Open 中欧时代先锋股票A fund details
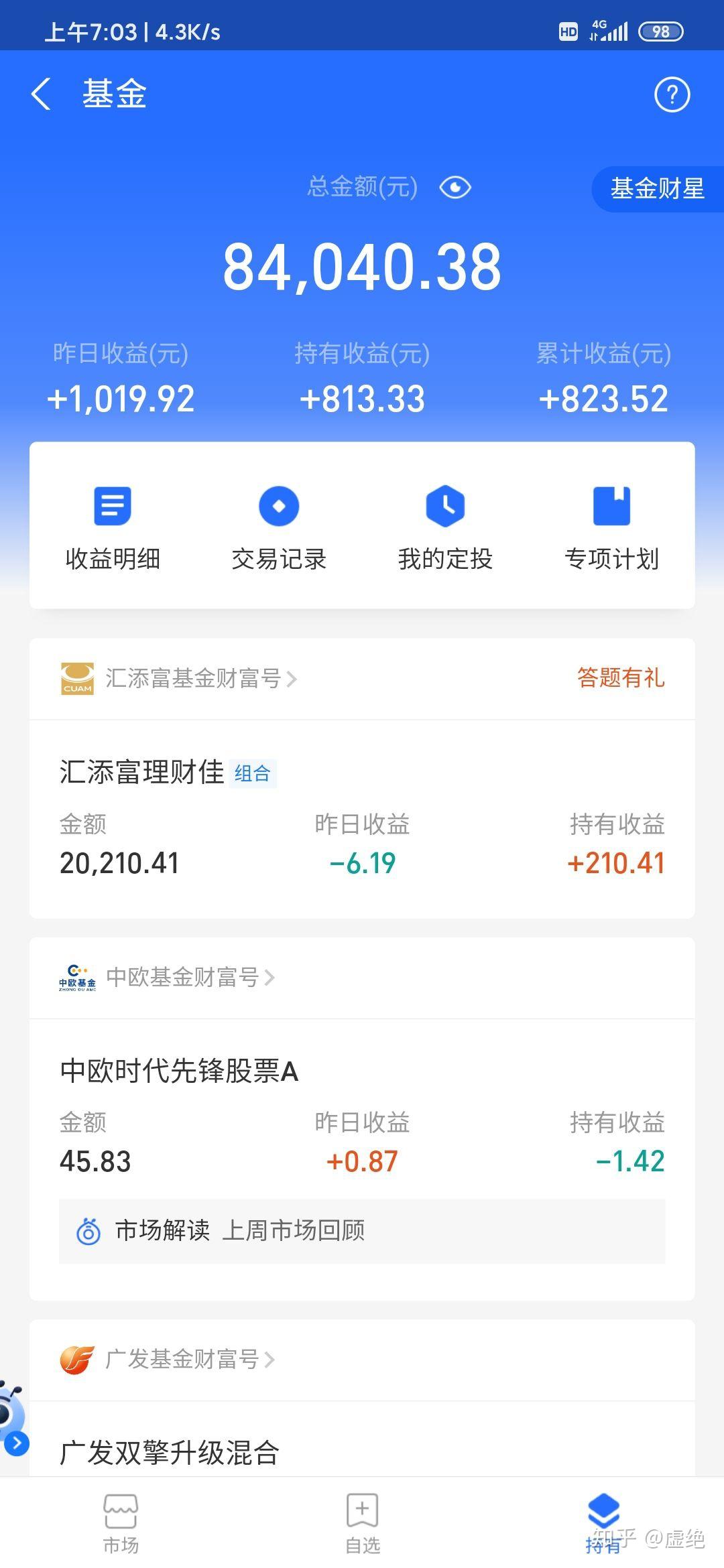 [x=178, y=1070]
